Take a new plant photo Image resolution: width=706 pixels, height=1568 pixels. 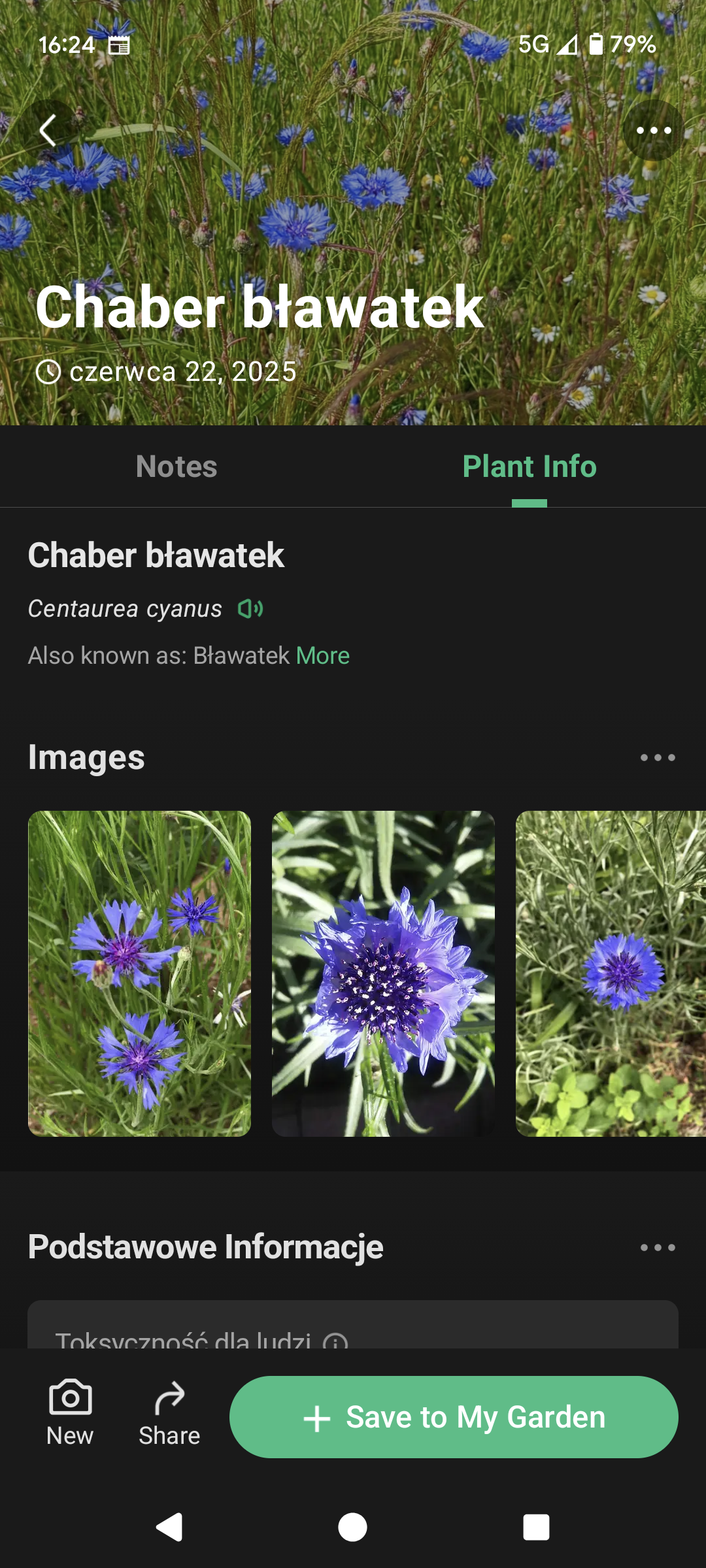(x=70, y=1413)
